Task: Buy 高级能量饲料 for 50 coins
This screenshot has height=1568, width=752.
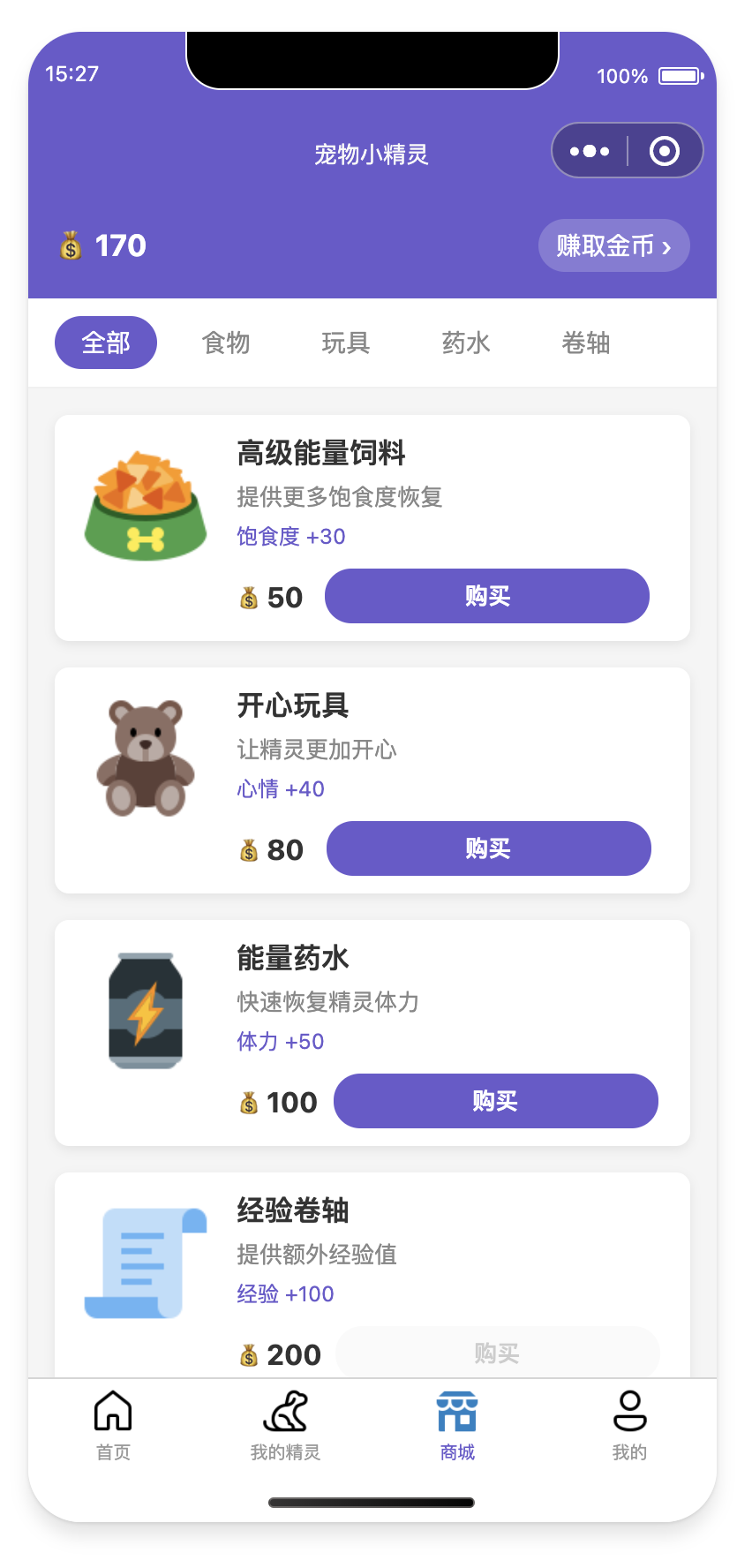Action: pos(487,596)
